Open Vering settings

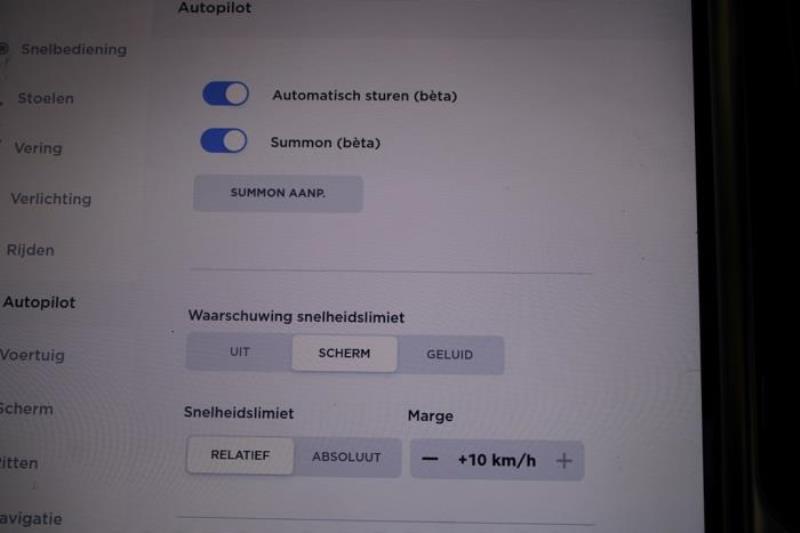(38, 148)
